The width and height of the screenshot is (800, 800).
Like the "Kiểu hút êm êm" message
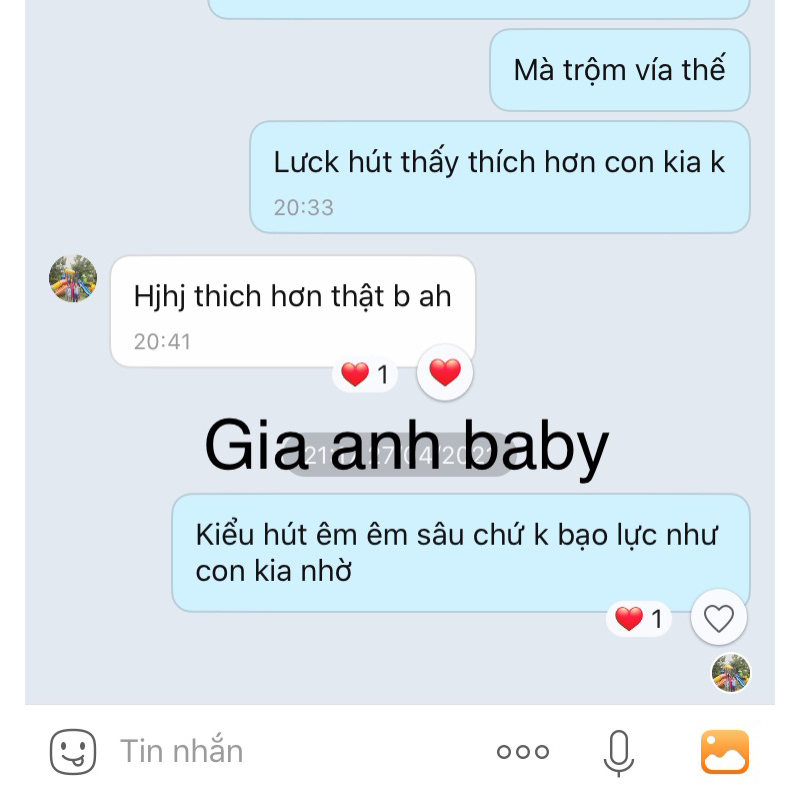pos(719,619)
